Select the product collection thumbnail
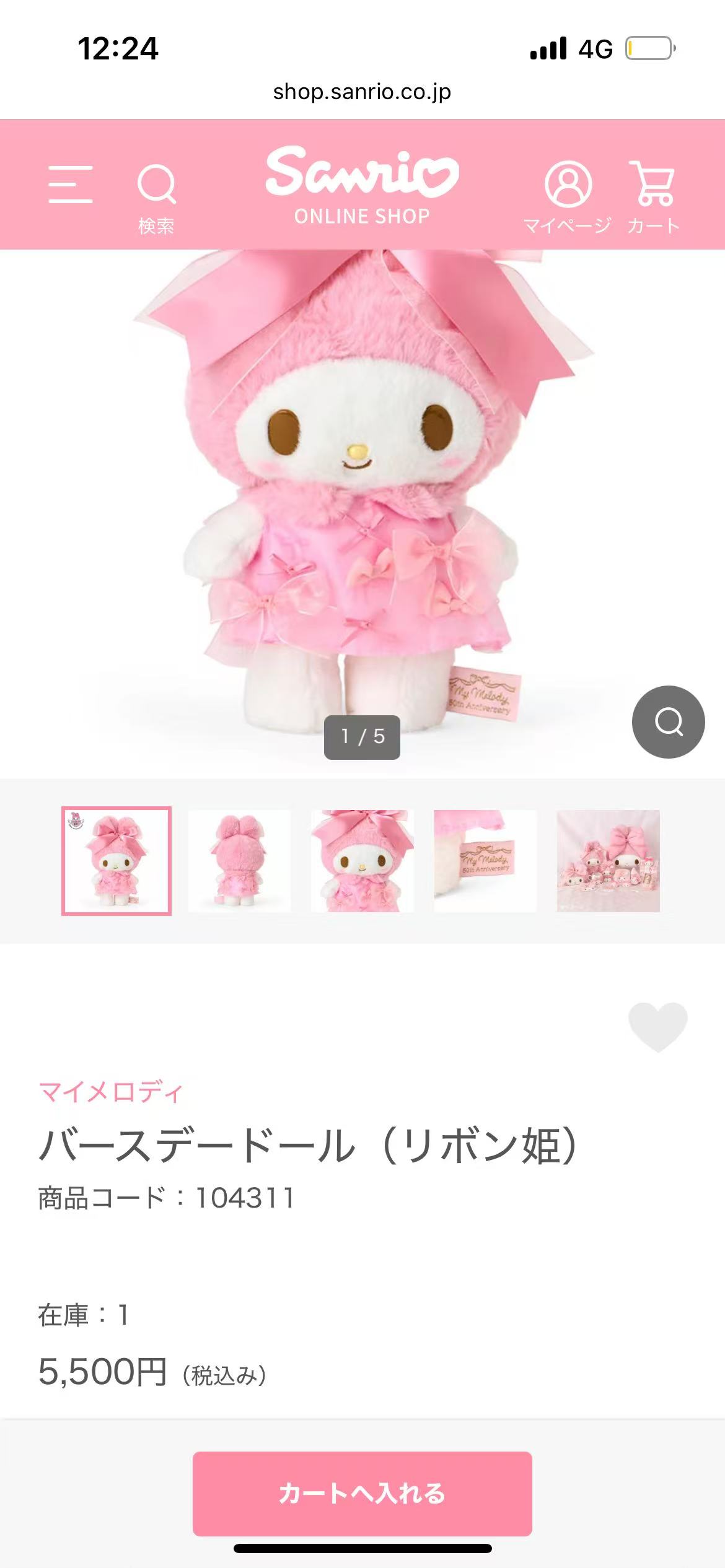The image size is (725, 1568). (608, 861)
